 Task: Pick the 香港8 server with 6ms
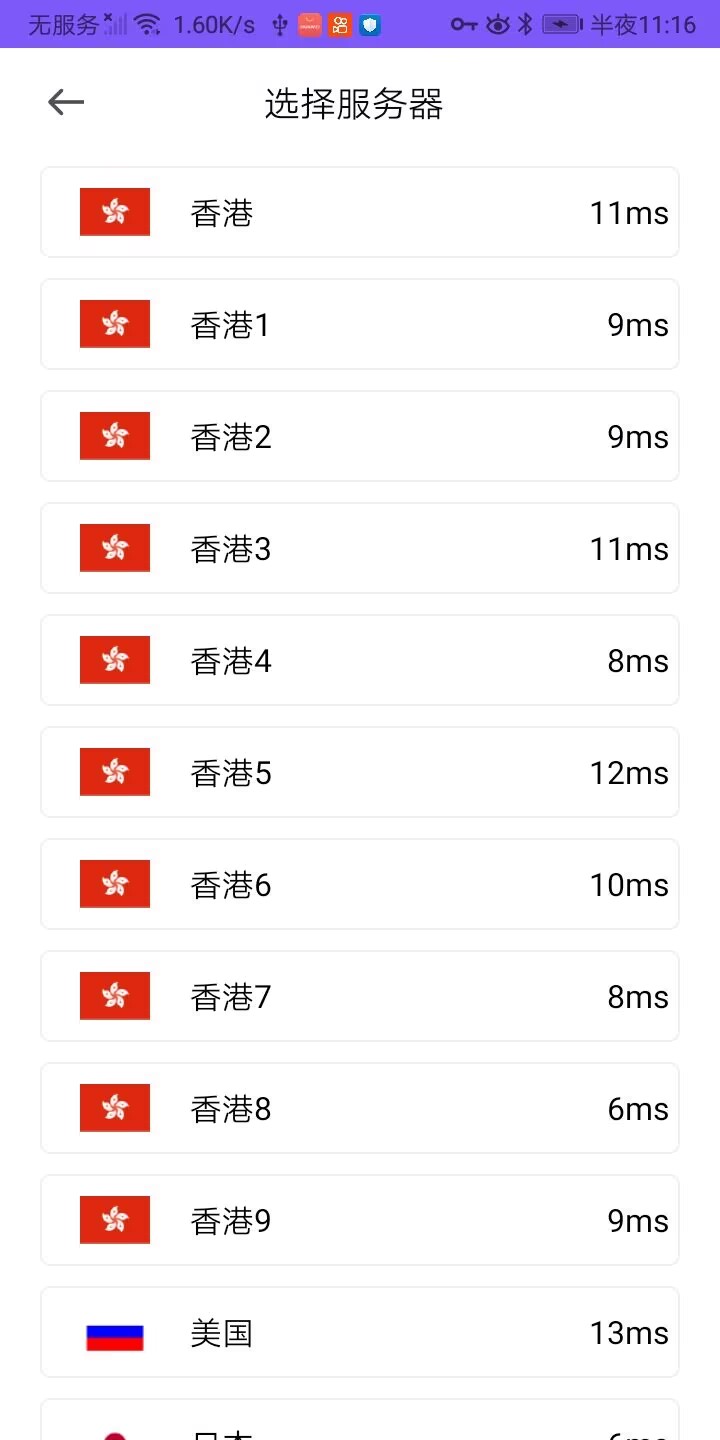pyautogui.click(x=360, y=1108)
